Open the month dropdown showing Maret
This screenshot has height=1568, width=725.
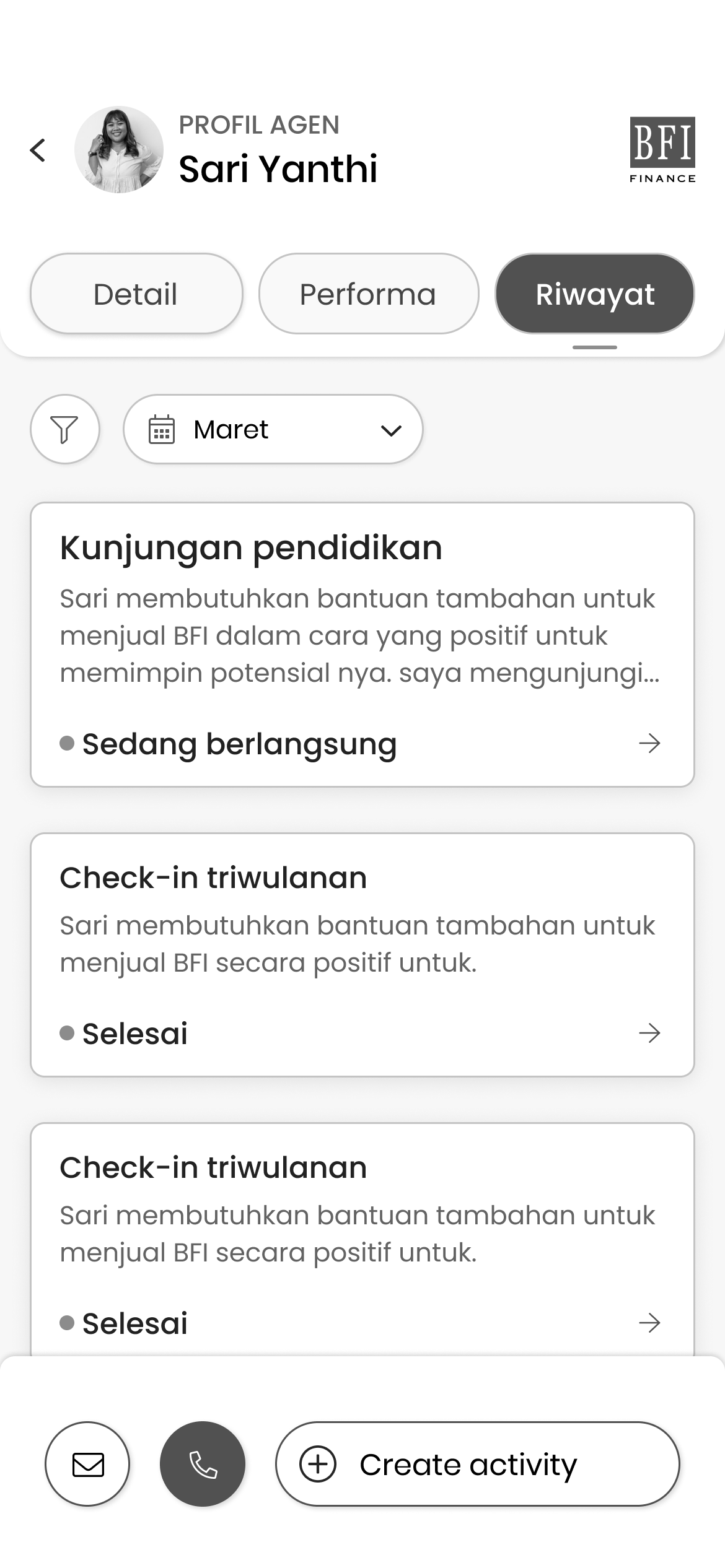[x=273, y=429]
